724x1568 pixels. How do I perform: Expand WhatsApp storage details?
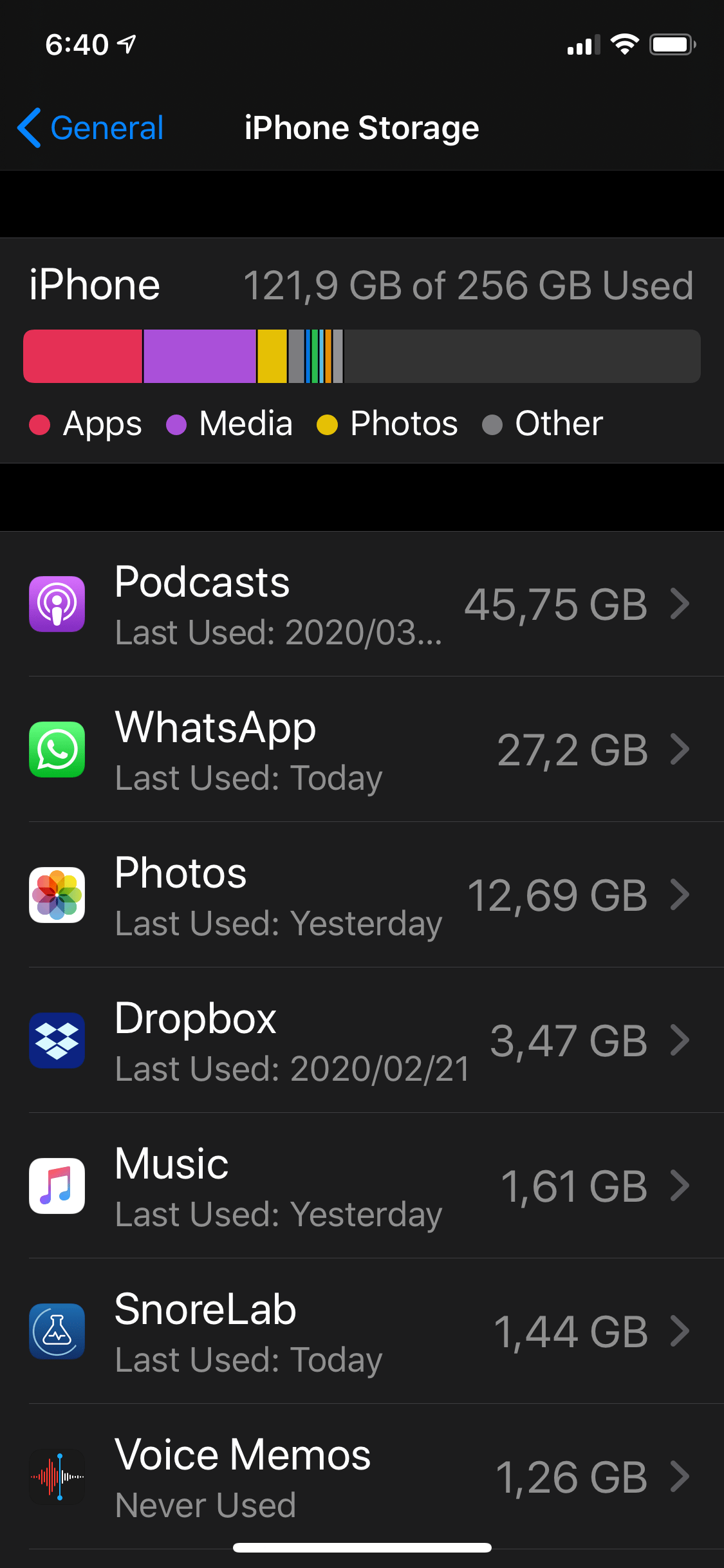pos(680,750)
